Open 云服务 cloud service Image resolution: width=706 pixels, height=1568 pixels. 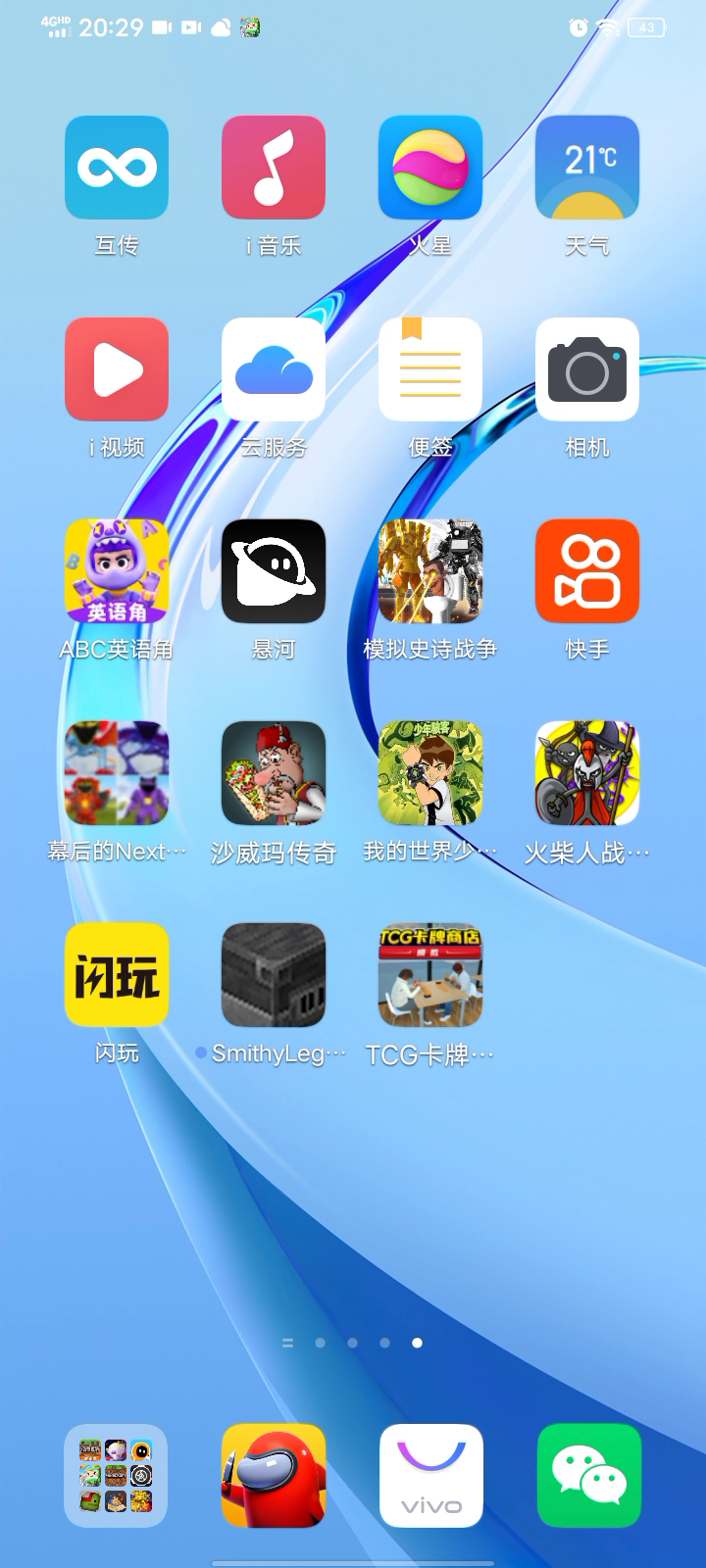[x=274, y=369]
